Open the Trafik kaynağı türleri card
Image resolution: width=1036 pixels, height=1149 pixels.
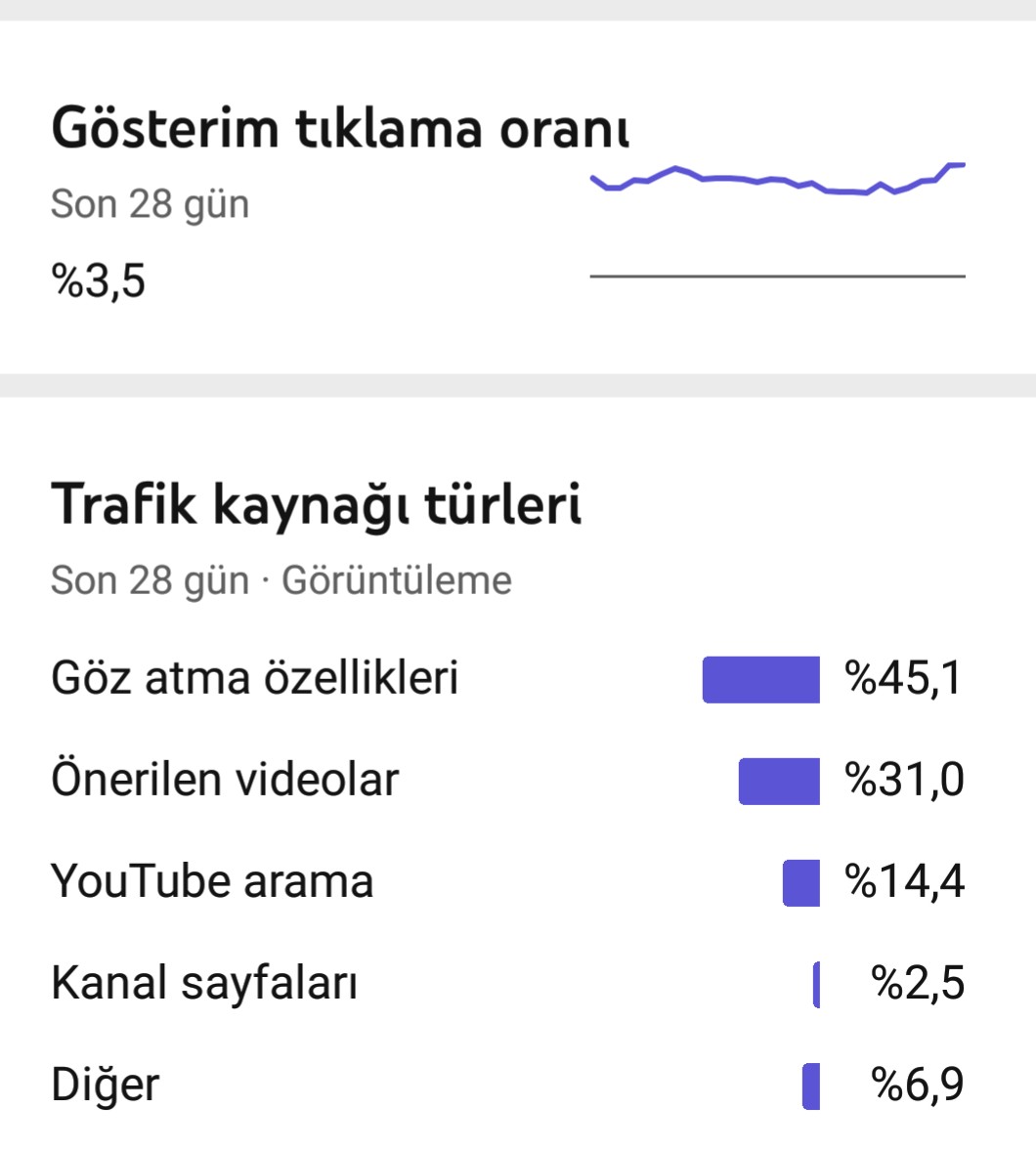518,773
